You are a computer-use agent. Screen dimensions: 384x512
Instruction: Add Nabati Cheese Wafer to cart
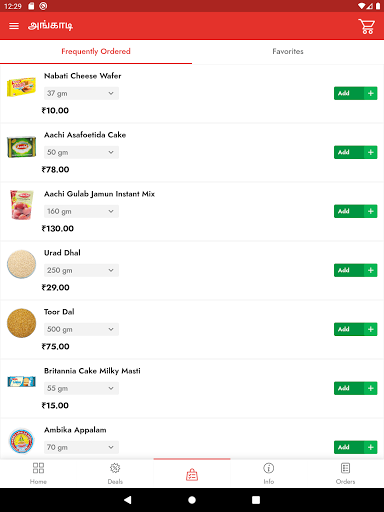pos(355,93)
